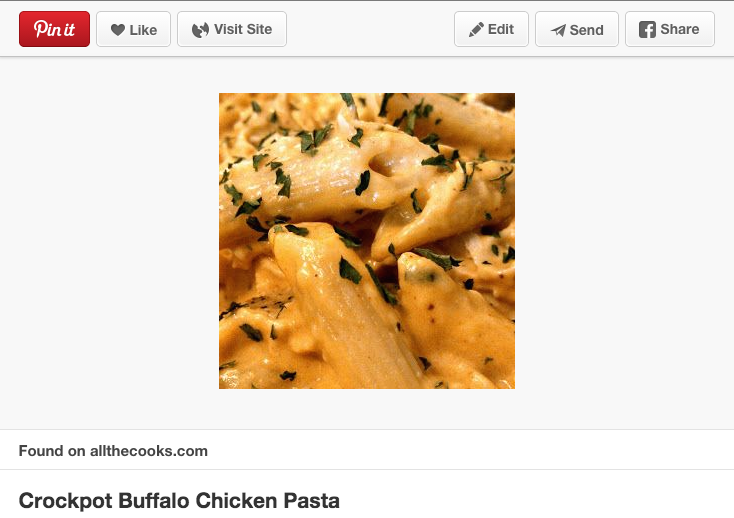Screen dimensions: 734x518
Task: Tap the red Pin it button
Action: [54, 29]
